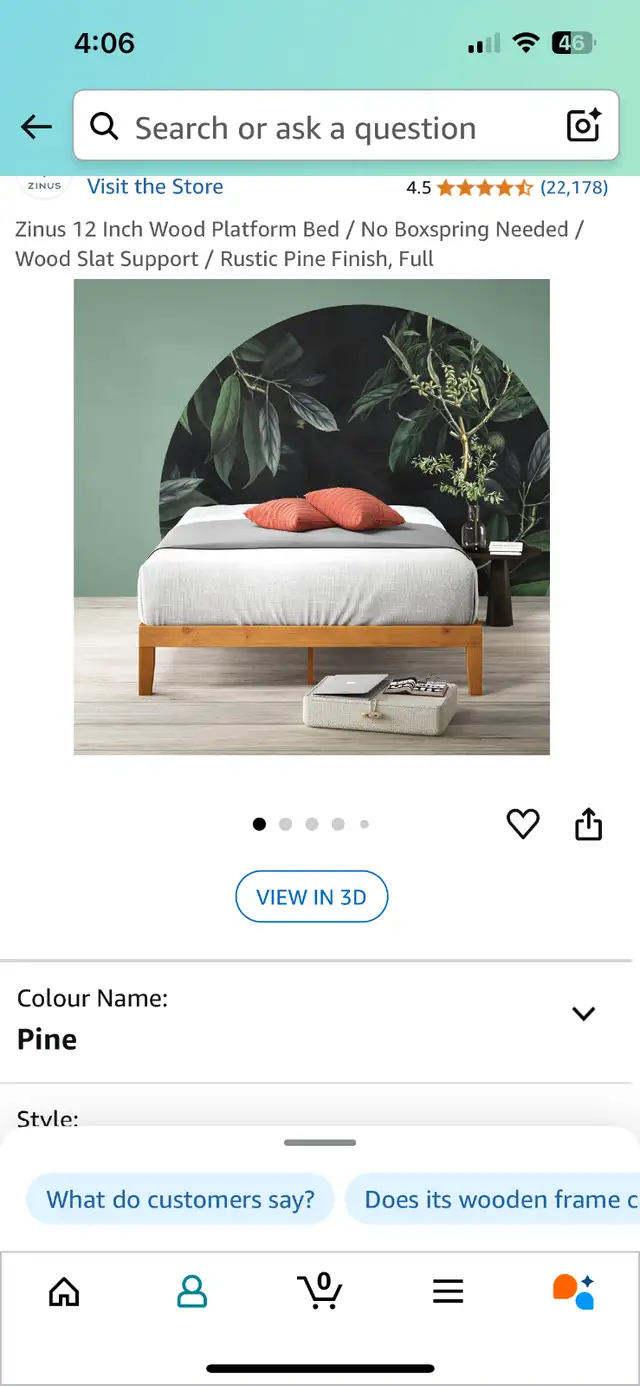
Task: Open the hamburger menu tab
Action: click(x=448, y=1291)
